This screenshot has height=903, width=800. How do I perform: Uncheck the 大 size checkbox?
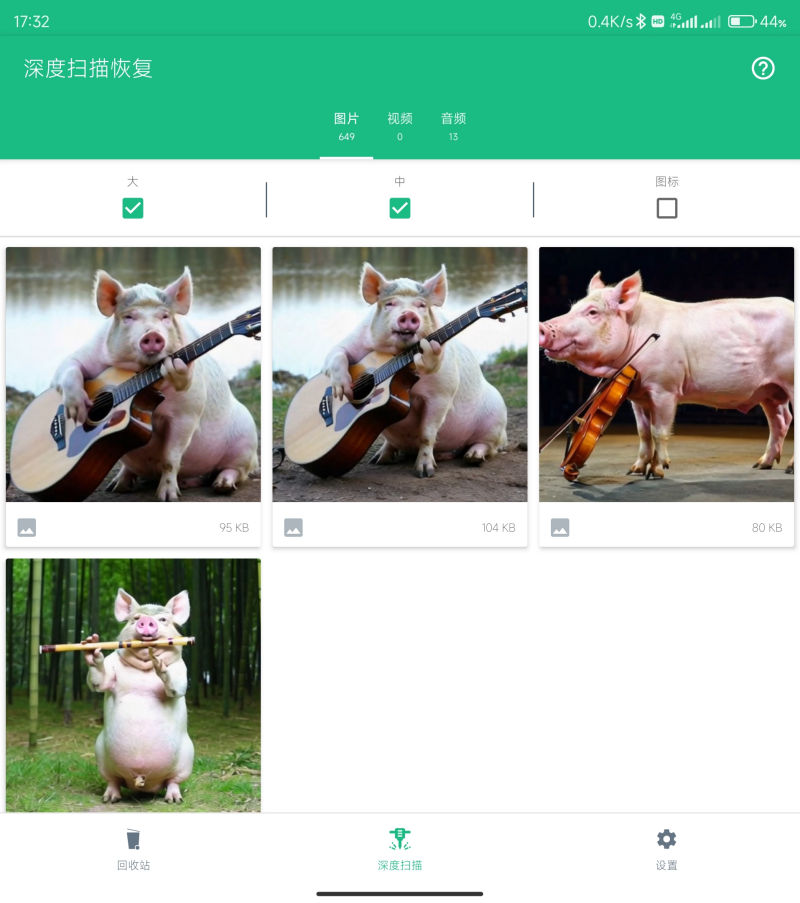coord(133,208)
